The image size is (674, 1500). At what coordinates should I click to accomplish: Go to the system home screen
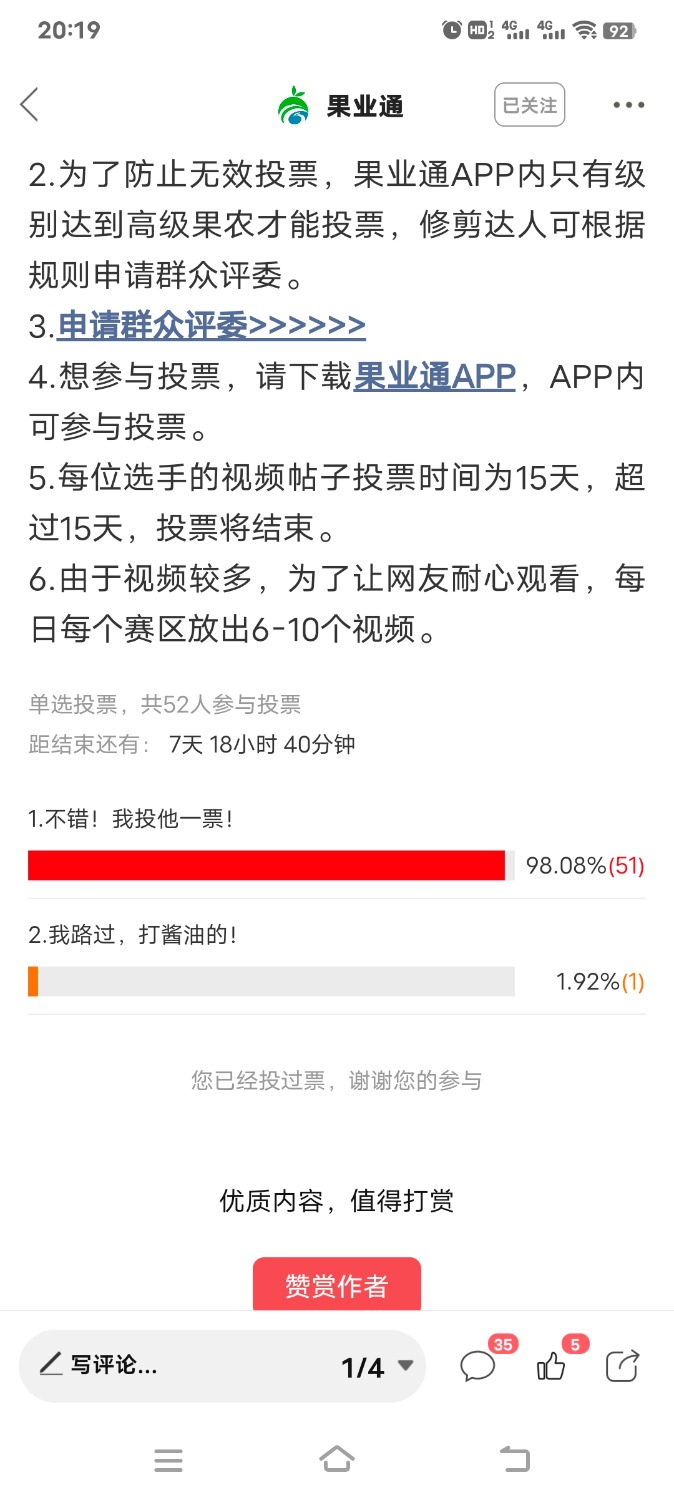pyautogui.click(x=337, y=1460)
